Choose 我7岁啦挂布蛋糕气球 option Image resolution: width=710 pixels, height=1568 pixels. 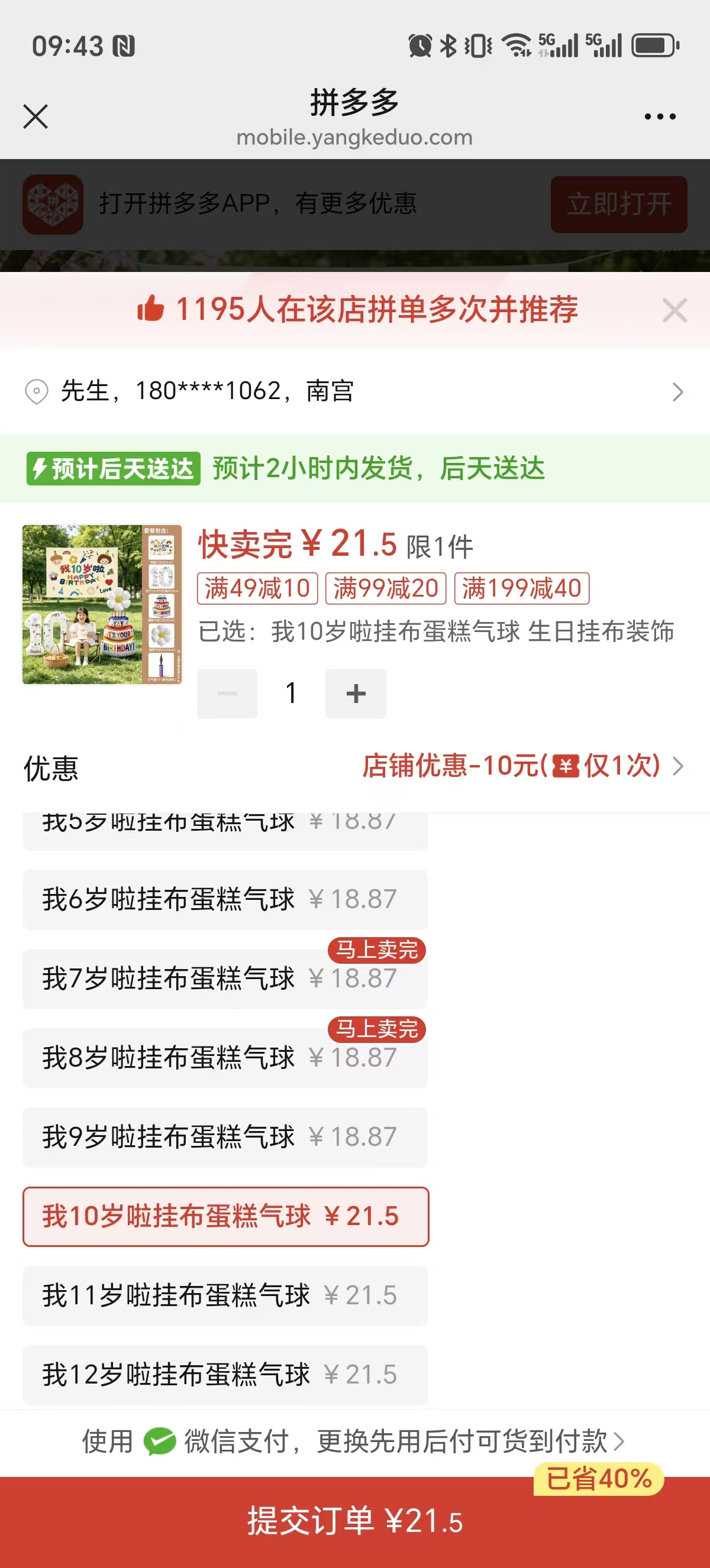[225, 979]
